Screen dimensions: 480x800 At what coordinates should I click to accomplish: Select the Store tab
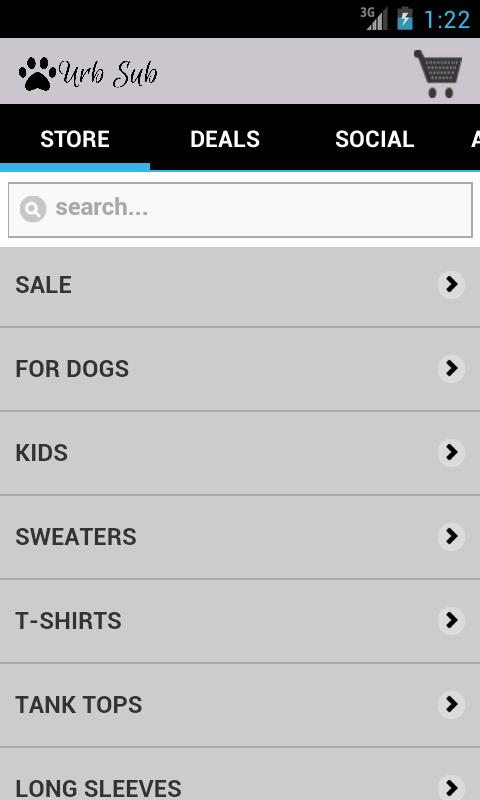(x=75, y=139)
